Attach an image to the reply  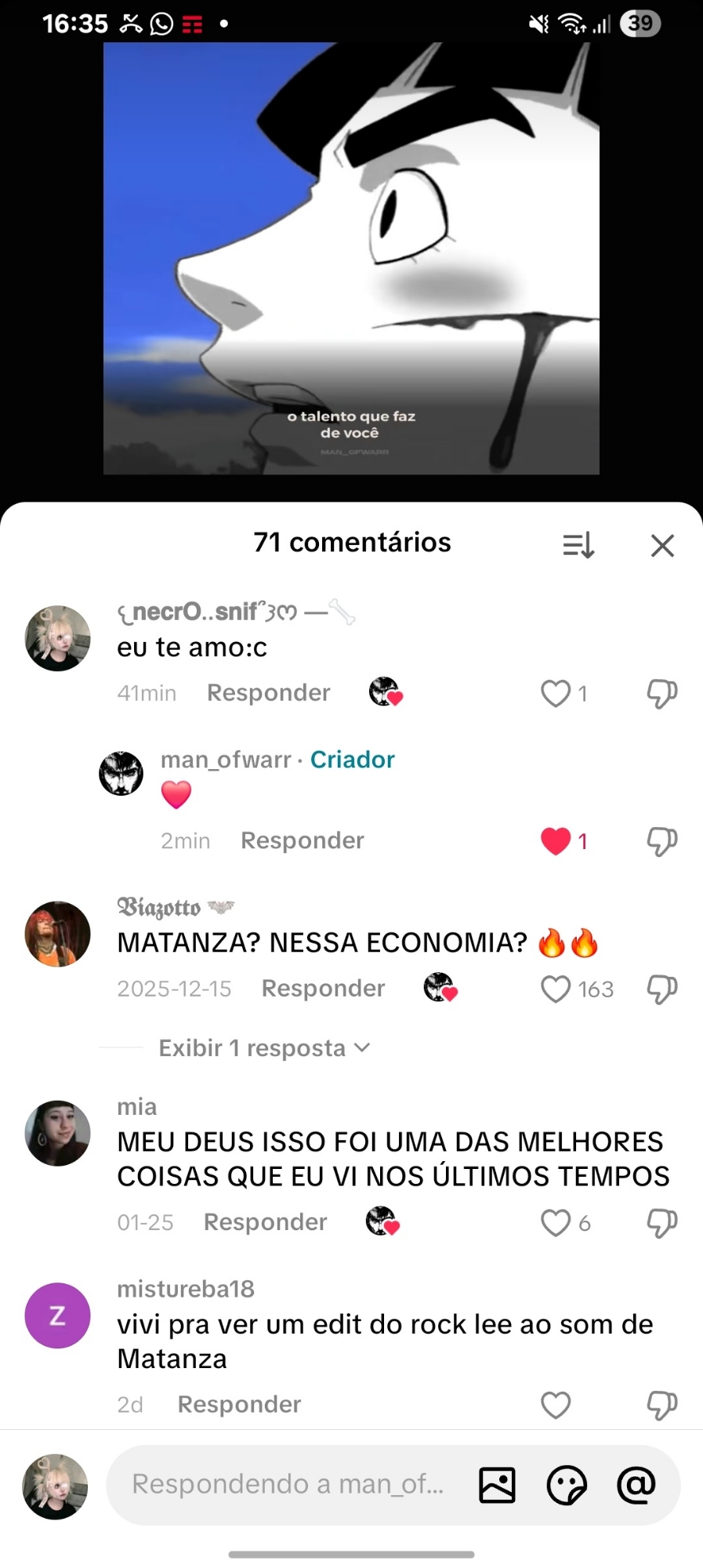coord(497,1485)
